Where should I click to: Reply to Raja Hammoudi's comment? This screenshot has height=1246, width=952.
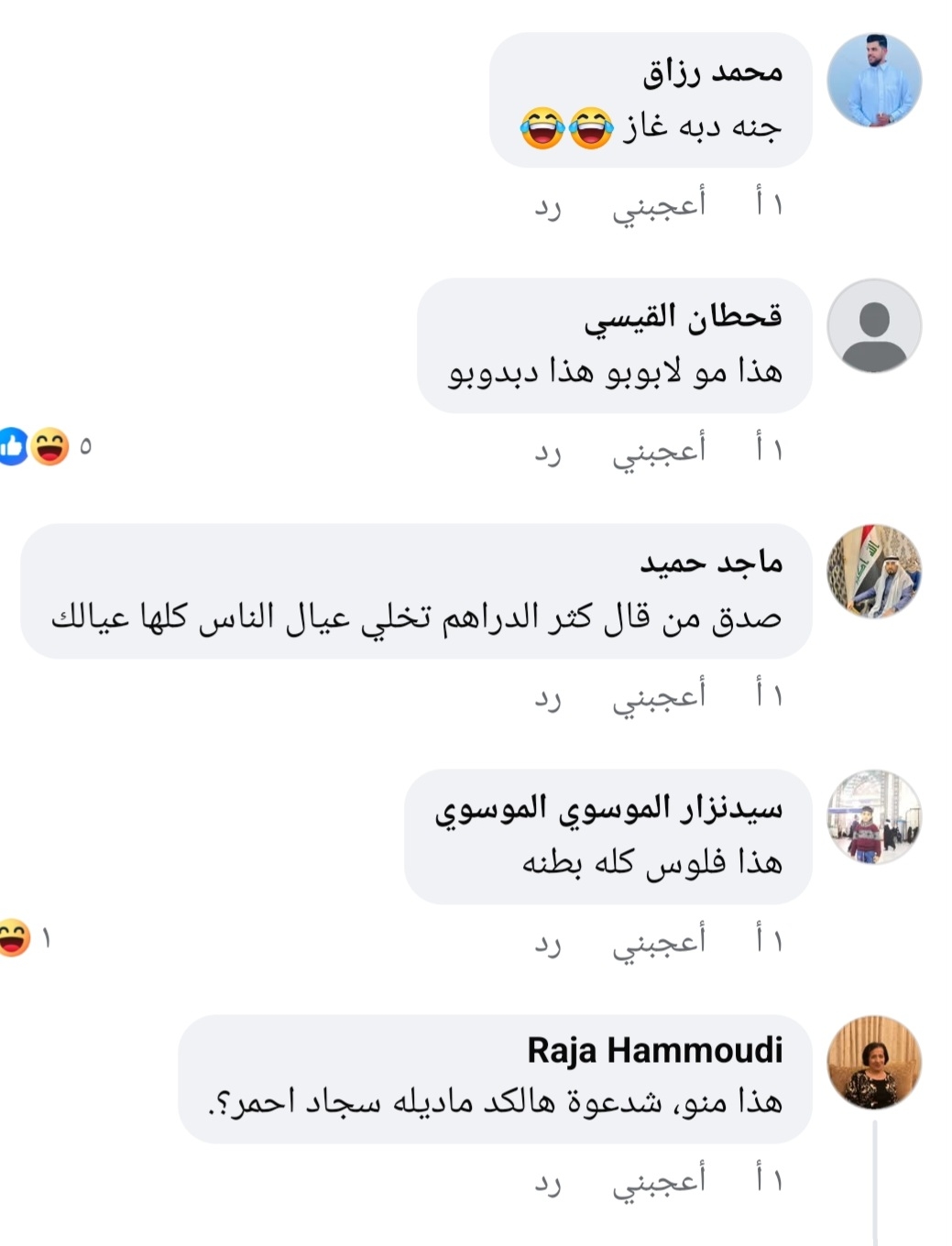[x=548, y=1182]
